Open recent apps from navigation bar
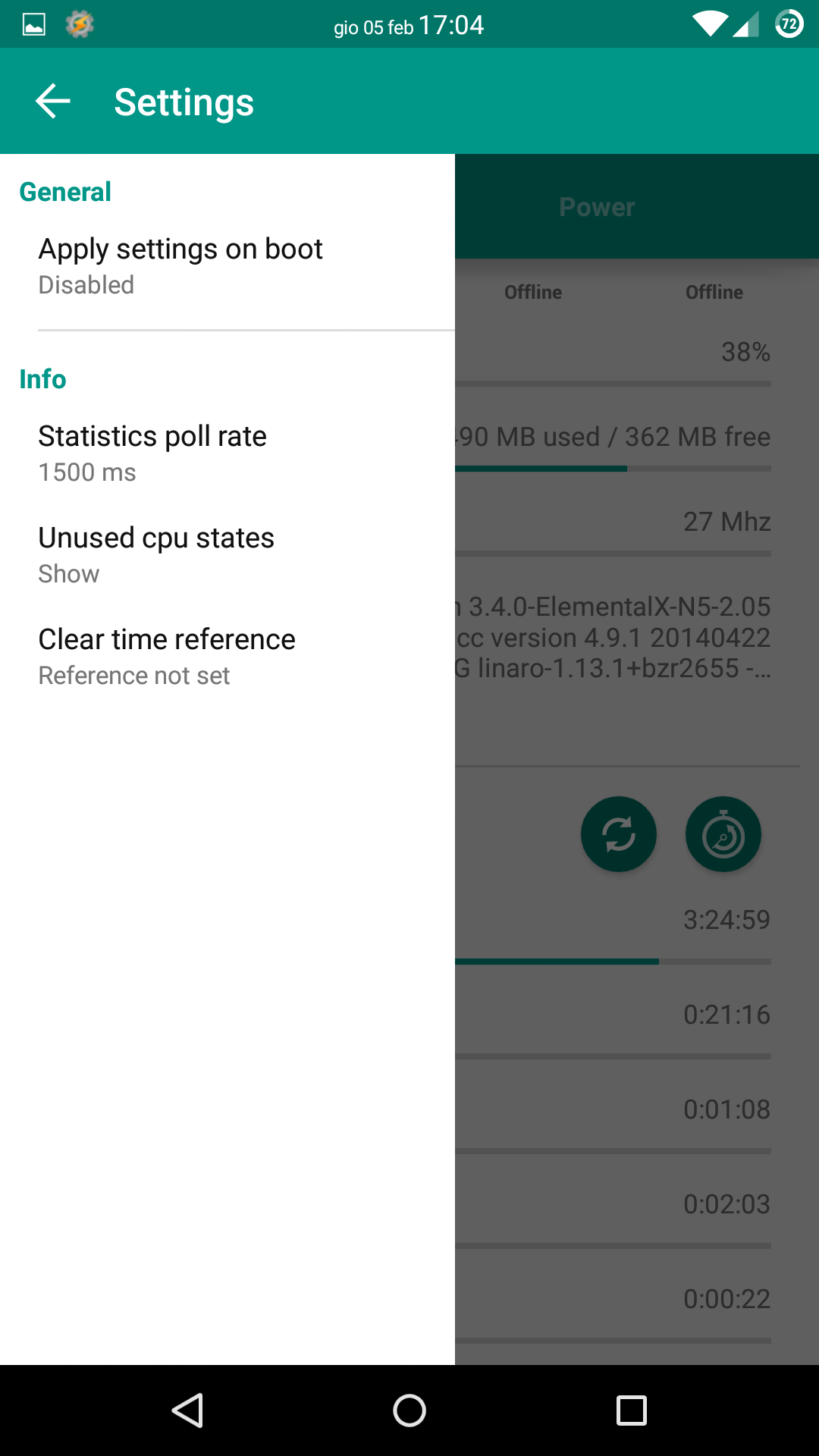This screenshot has width=819, height=1456. [x=632, y=1410]
